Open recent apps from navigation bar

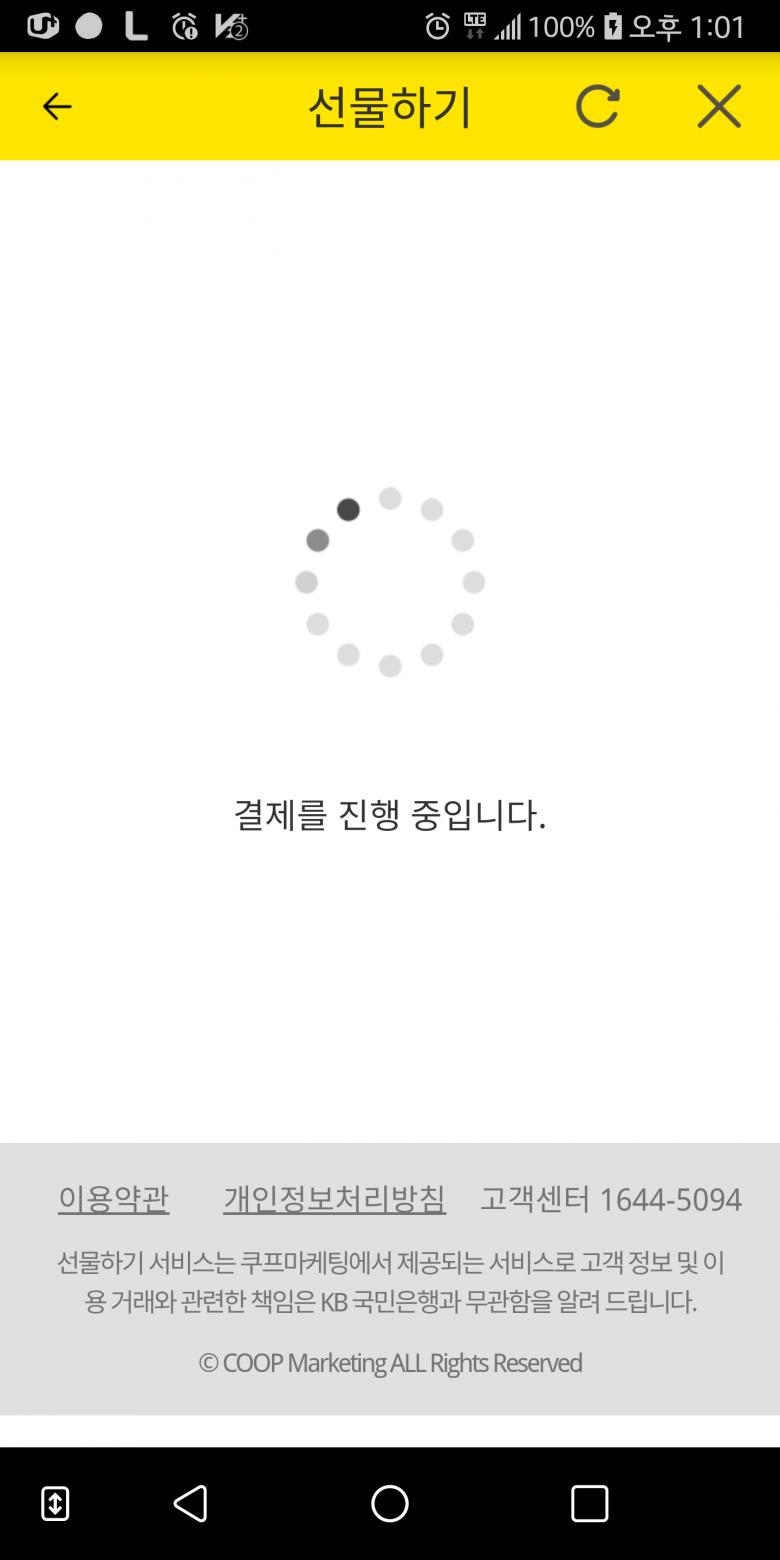pyautogui.click(x=589, y=1503)
